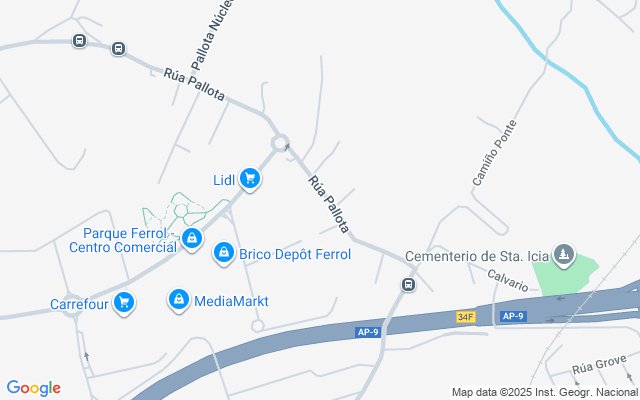Image resolution: width=640 pixels, height=400 pixels.
Task: Open the Cementerio de Sta. Icia marker
Action: click(x=564, y=256)
